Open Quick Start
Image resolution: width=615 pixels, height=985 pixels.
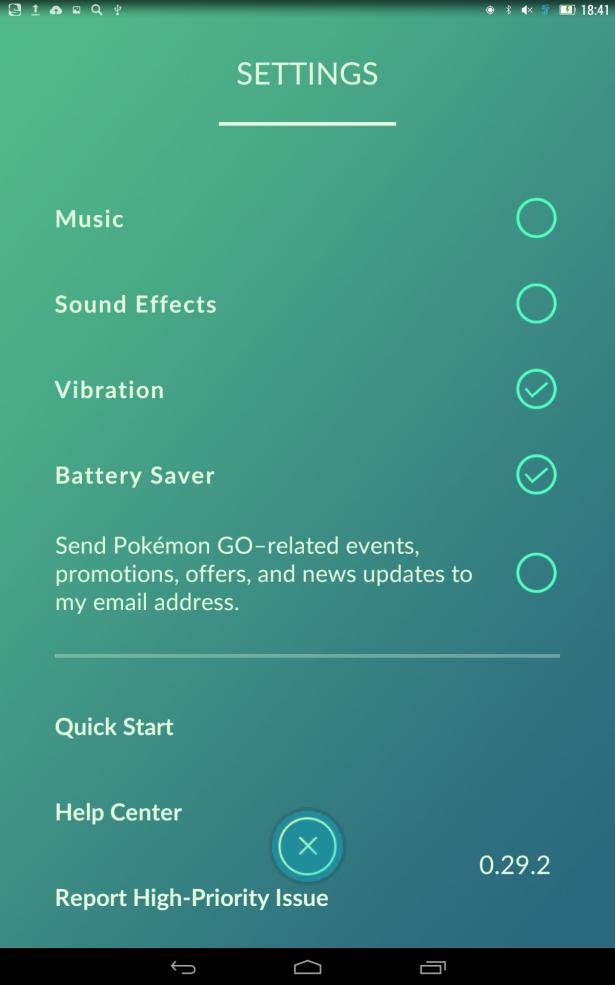[114, 727]
